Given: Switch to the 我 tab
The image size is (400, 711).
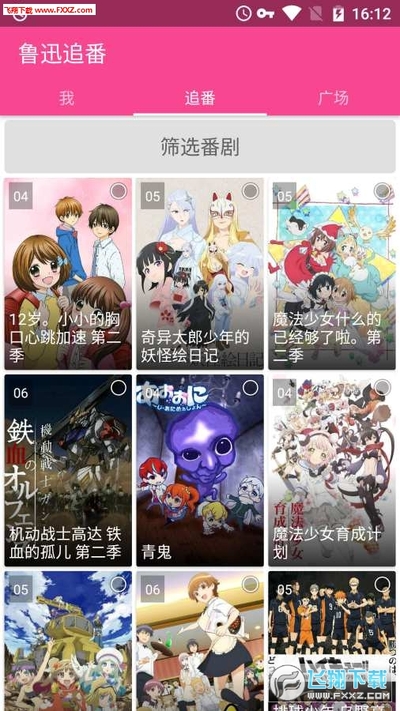Looking at the screenshot, I should tap(67, 98).
